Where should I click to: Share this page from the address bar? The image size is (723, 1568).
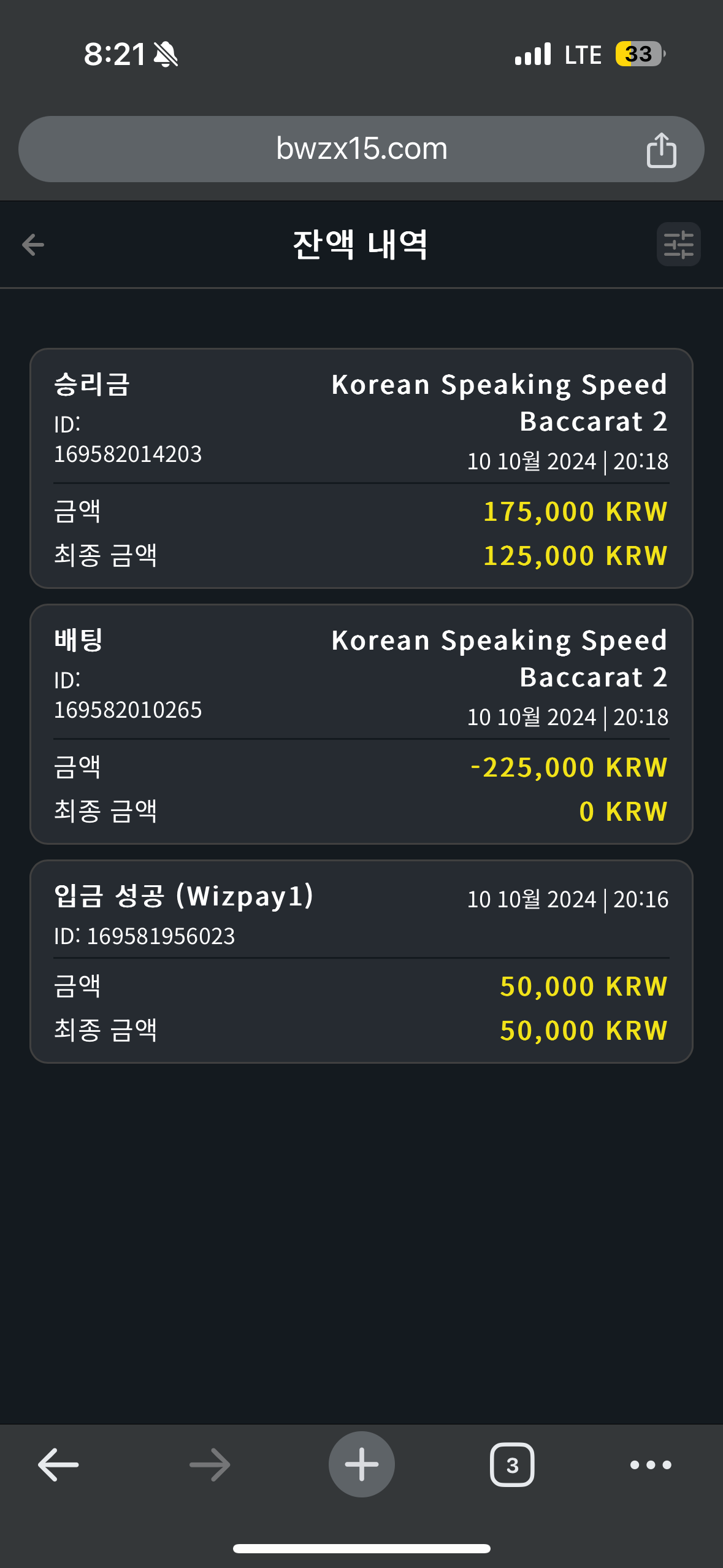click(x=661, y=150)
